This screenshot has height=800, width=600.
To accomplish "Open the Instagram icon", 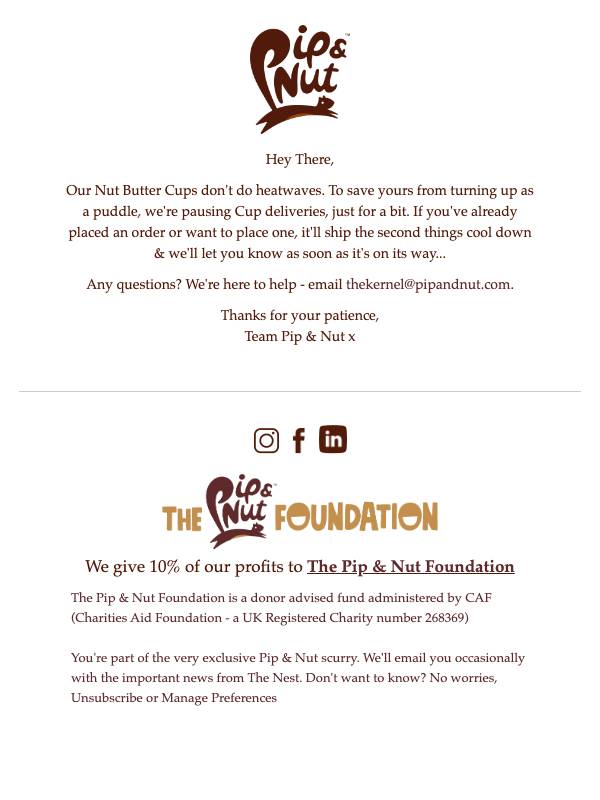I will [x=266, y=440].
